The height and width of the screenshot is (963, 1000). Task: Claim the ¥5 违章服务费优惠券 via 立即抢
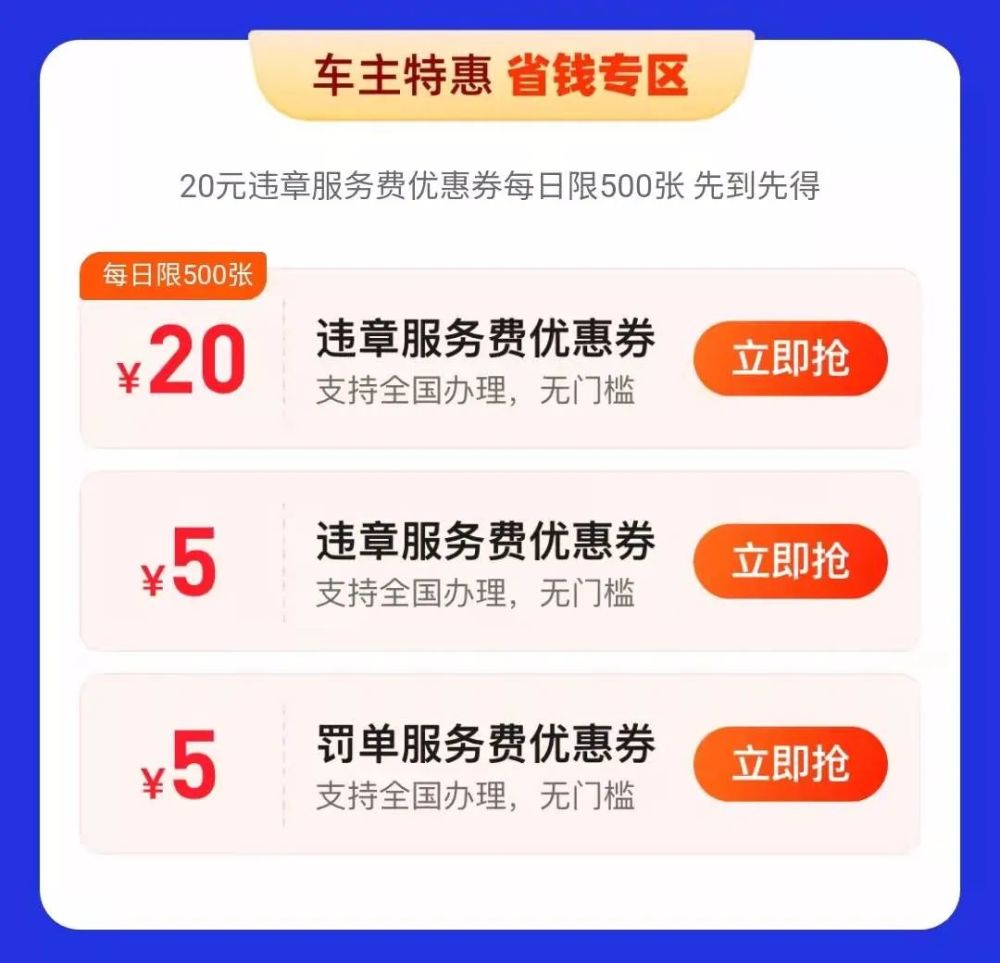790,561
